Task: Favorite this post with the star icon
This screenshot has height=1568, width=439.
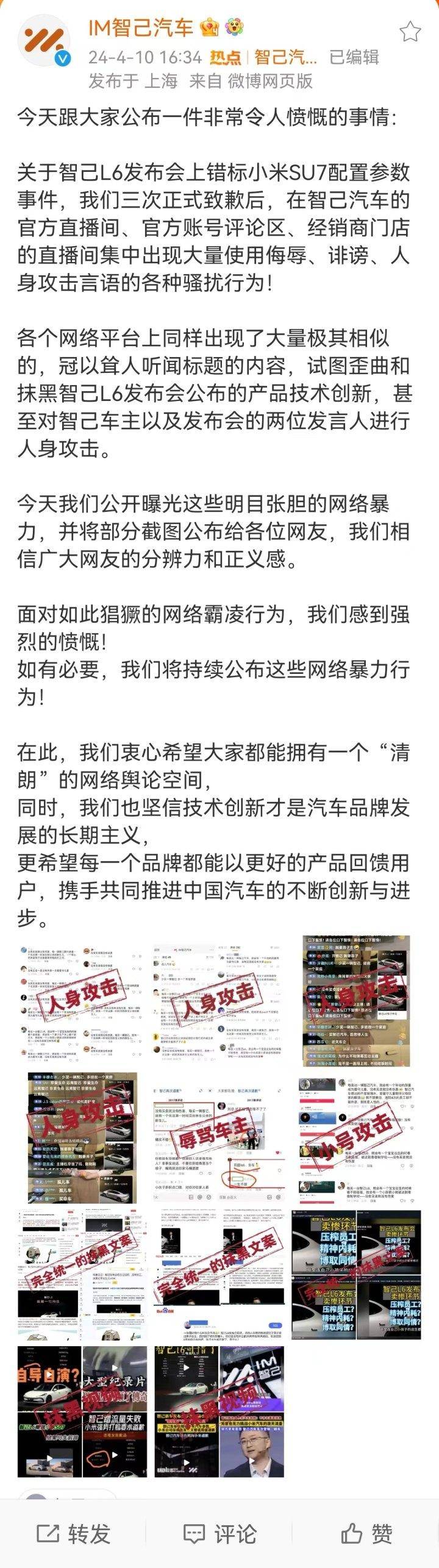Action: (410, 30)
